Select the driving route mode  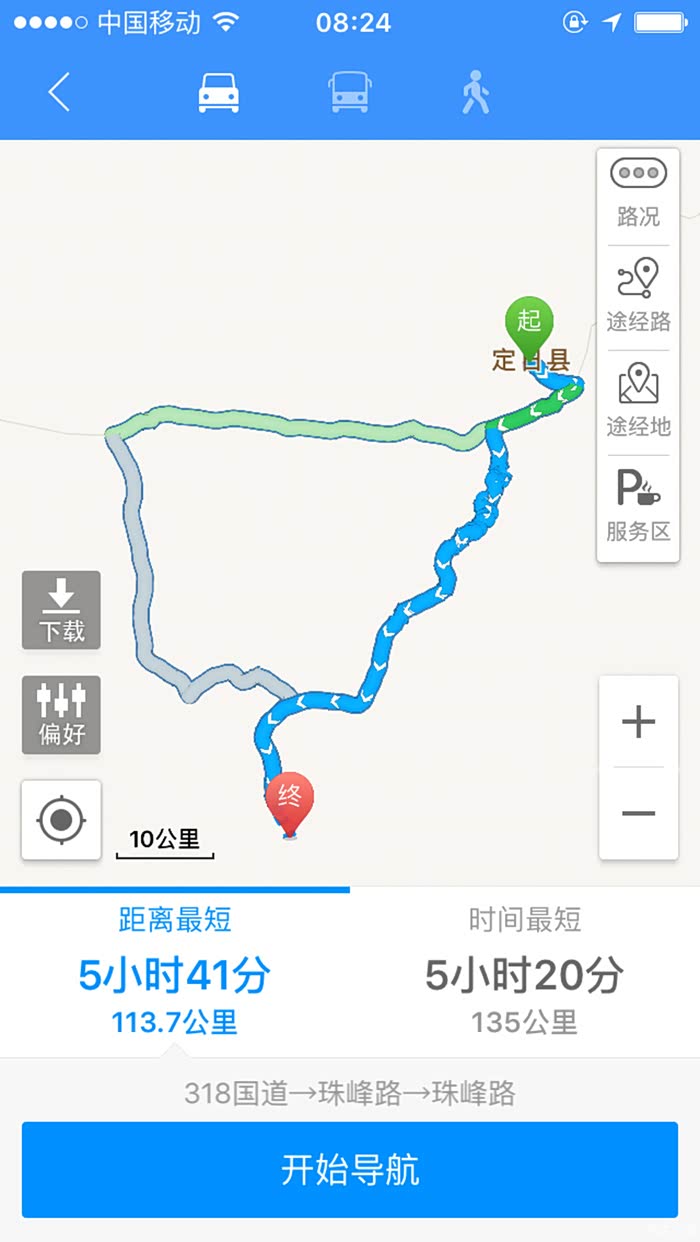[x=218, y=92]
